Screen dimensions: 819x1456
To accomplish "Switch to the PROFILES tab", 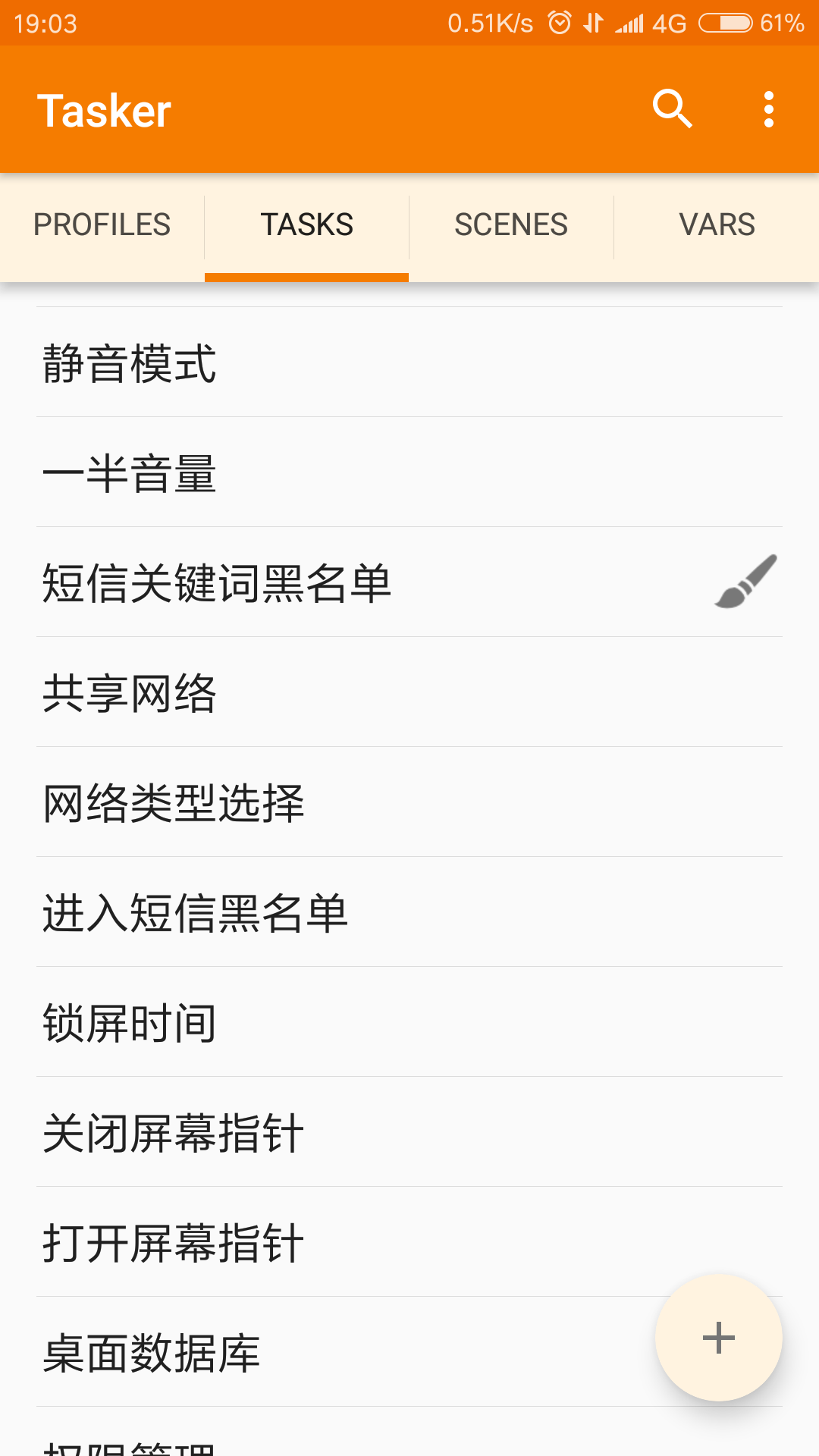I will tap(102, 225).
